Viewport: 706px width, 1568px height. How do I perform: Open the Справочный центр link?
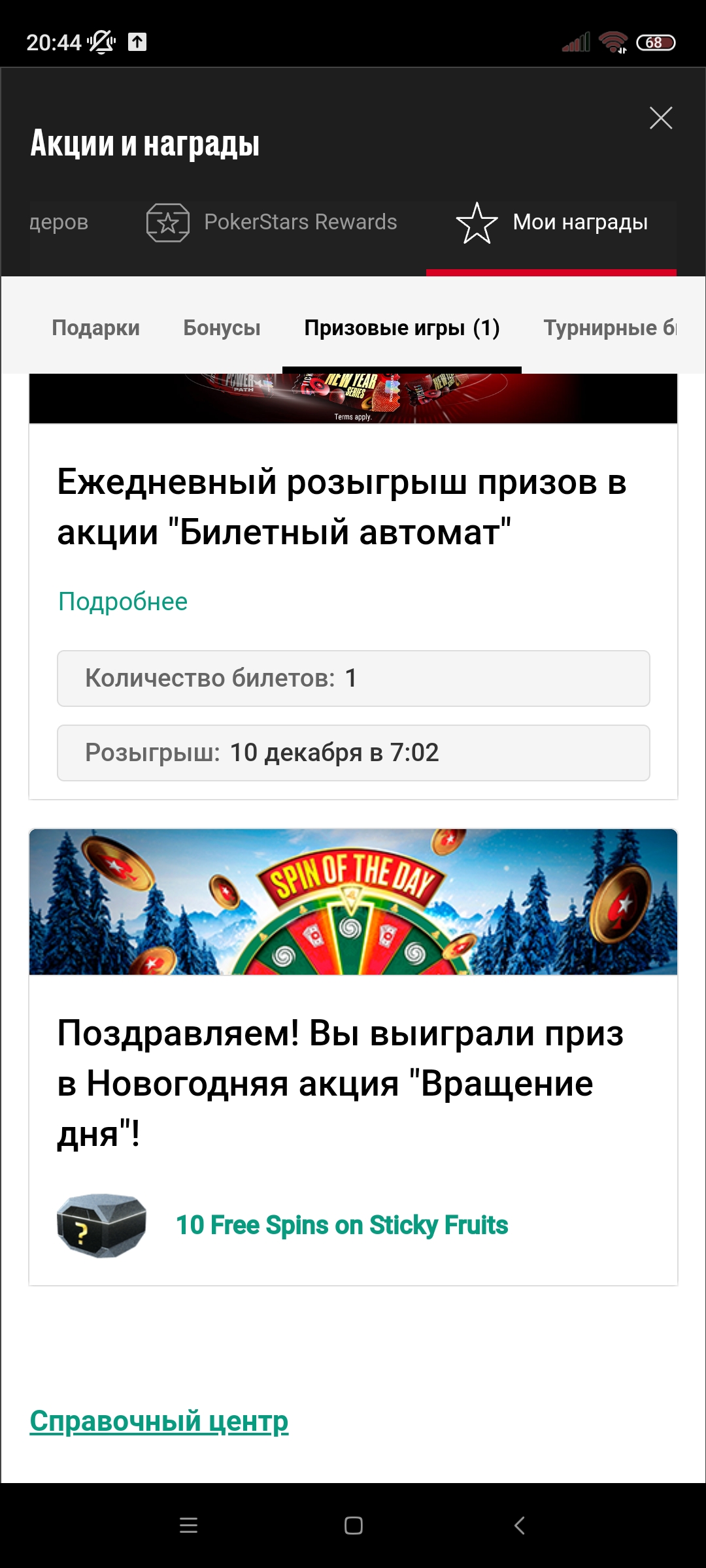pyautogui.click(x=159, y=1422)
